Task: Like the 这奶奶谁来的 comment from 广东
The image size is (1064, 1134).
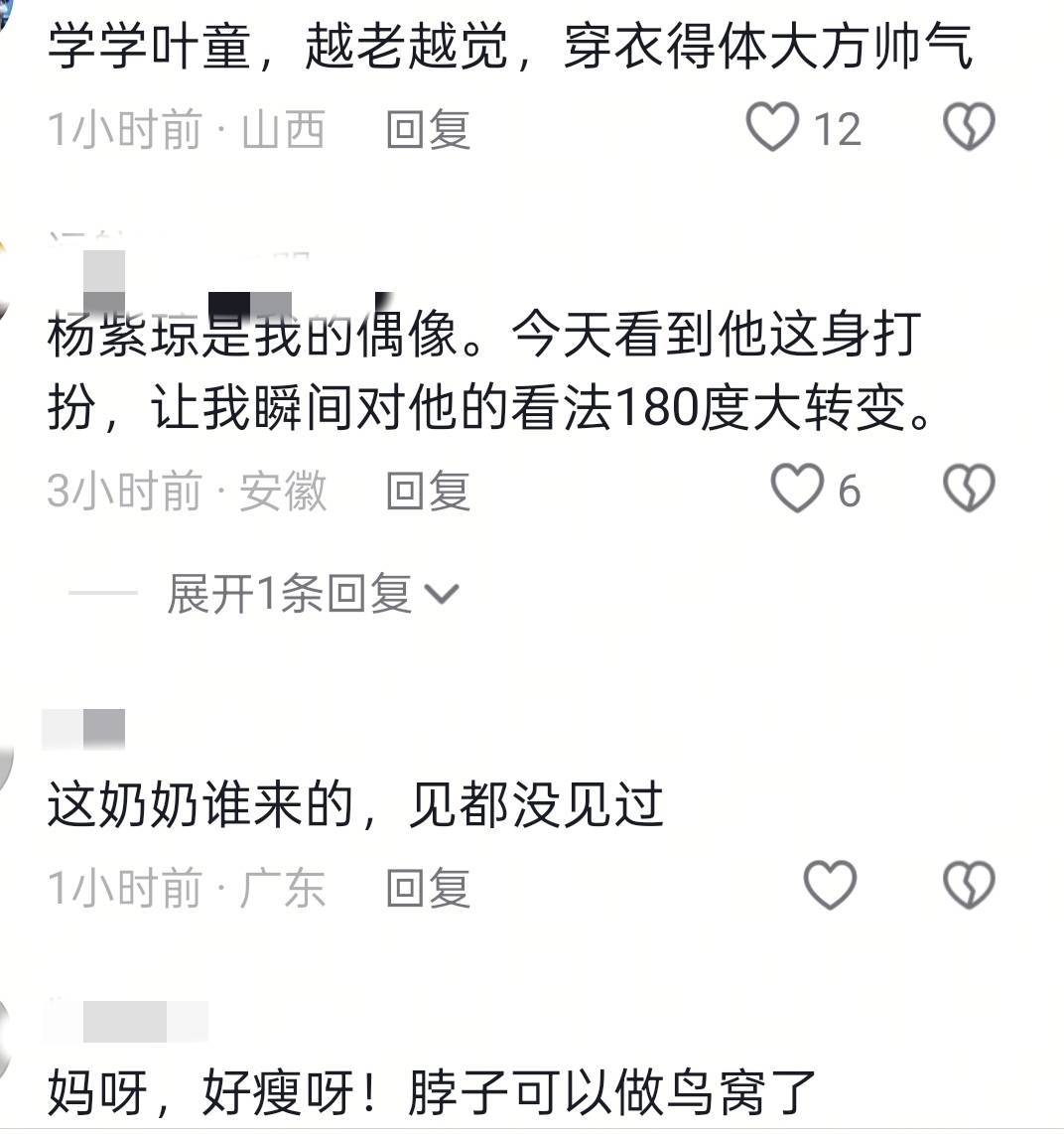Action: click(829, 886)
